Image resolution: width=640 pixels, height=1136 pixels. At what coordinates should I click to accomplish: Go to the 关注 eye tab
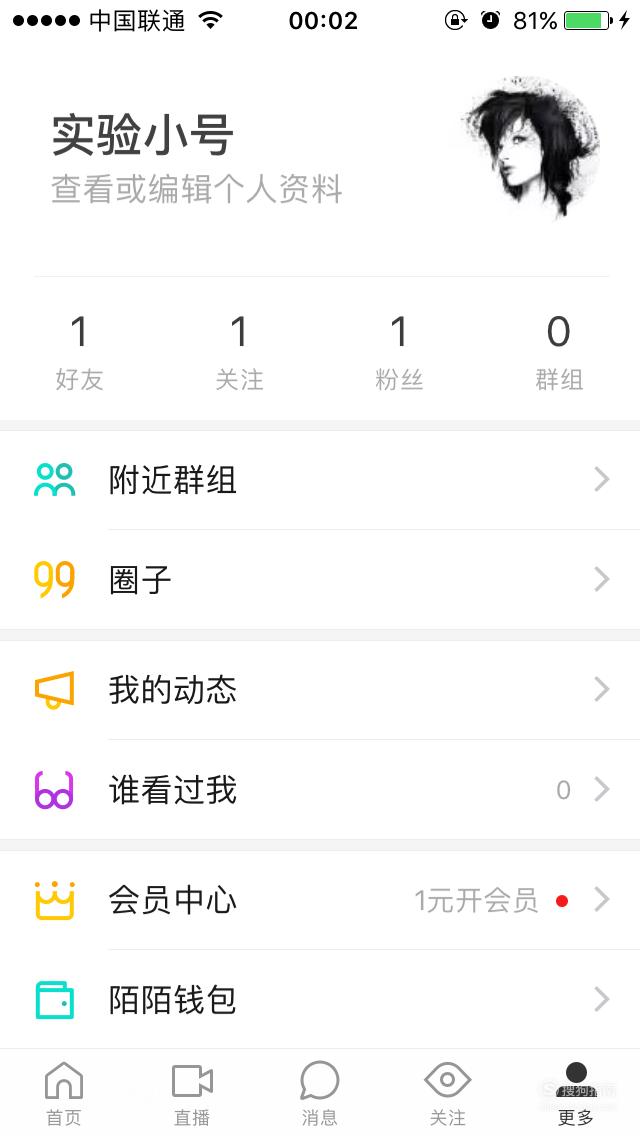(447, 1093)
